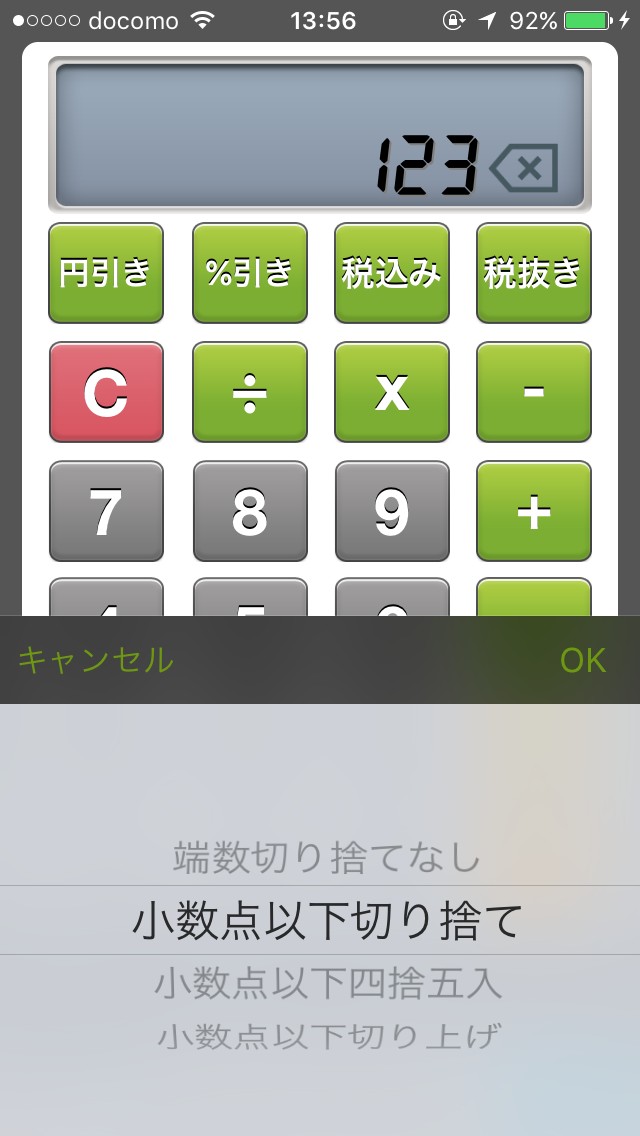The width and height of the screenshot is (640, 1136).
Task: Select 小数点以下四捨五入 option
Action: [x=327, y=984]
